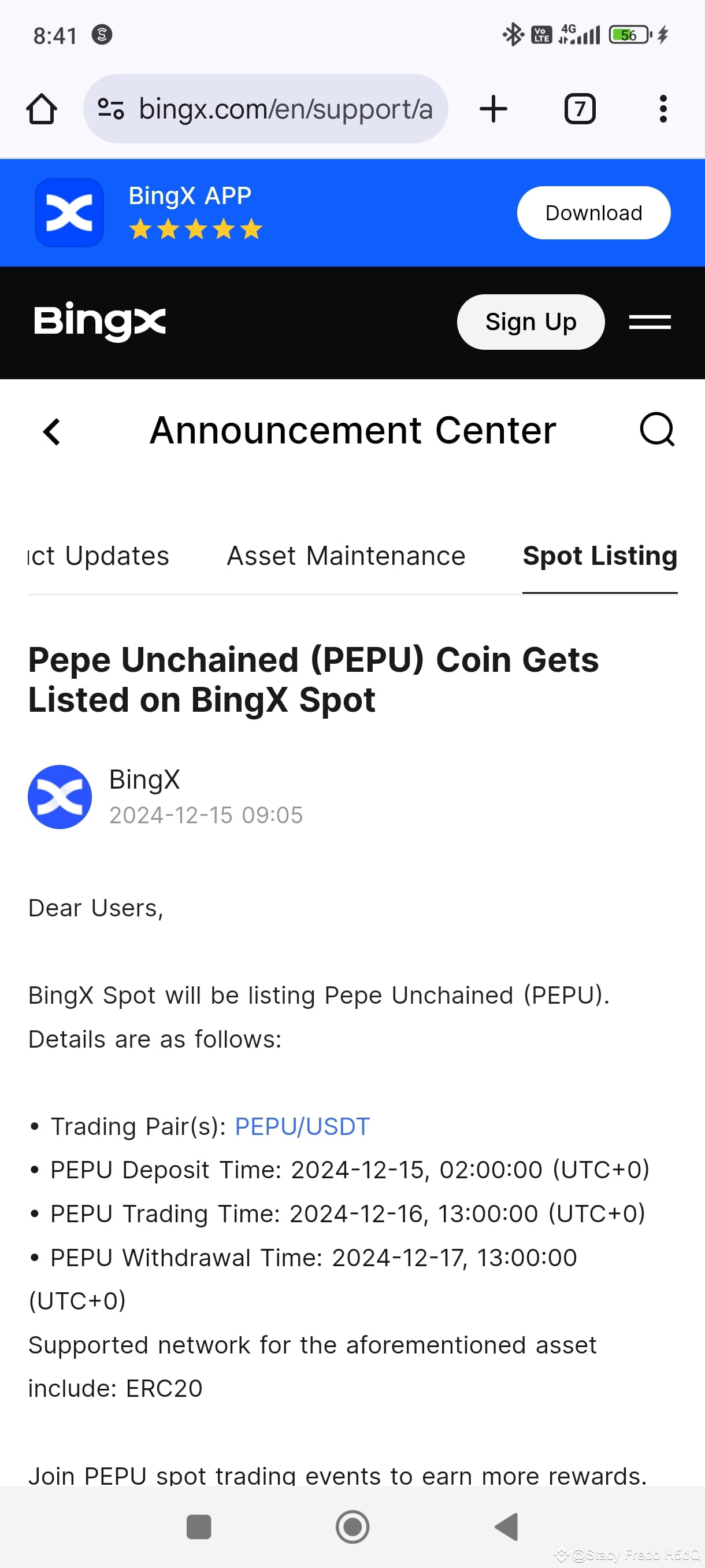Open the browser three-dot overflow menu
This screenshot has height=1568, width=705.
click(663, 108)
